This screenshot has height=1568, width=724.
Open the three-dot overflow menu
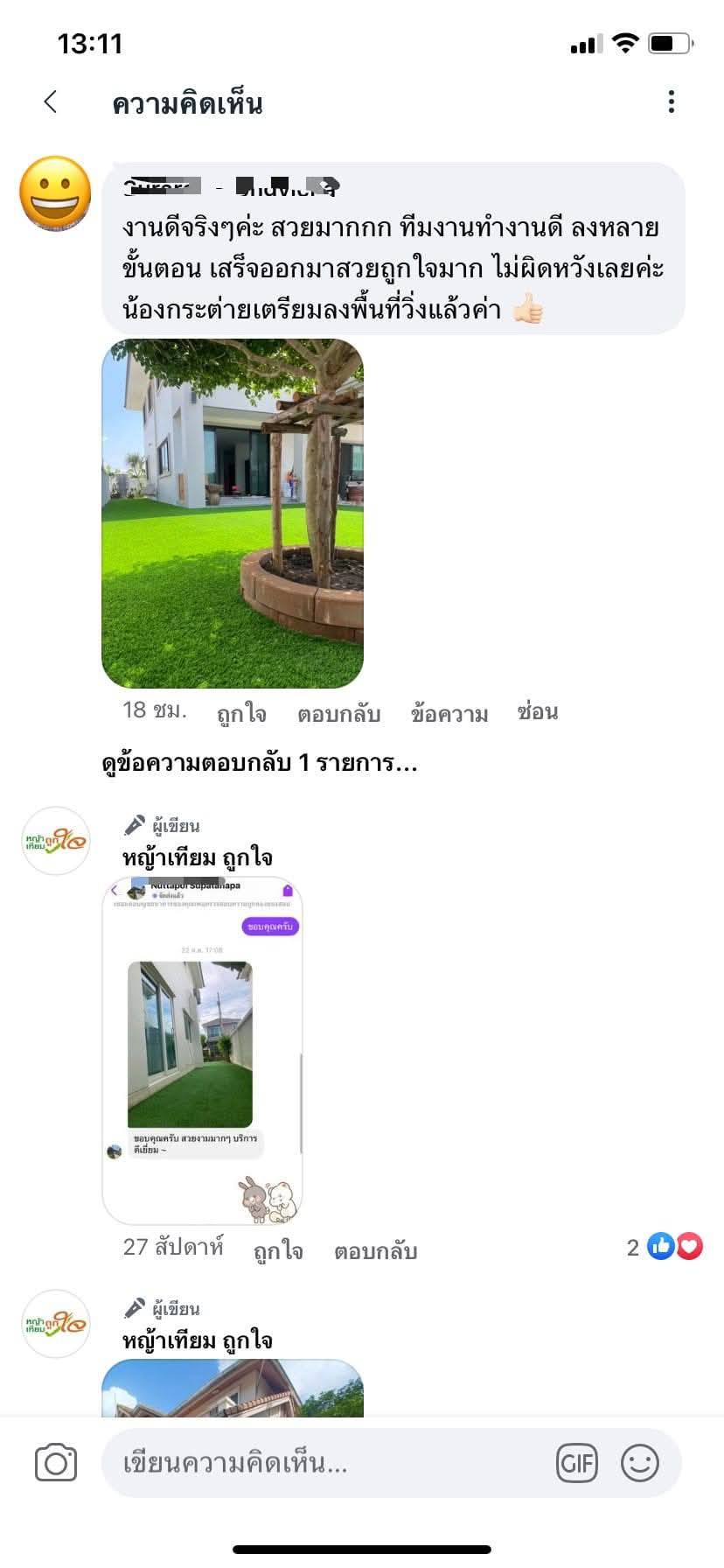(x=671, y=102)
